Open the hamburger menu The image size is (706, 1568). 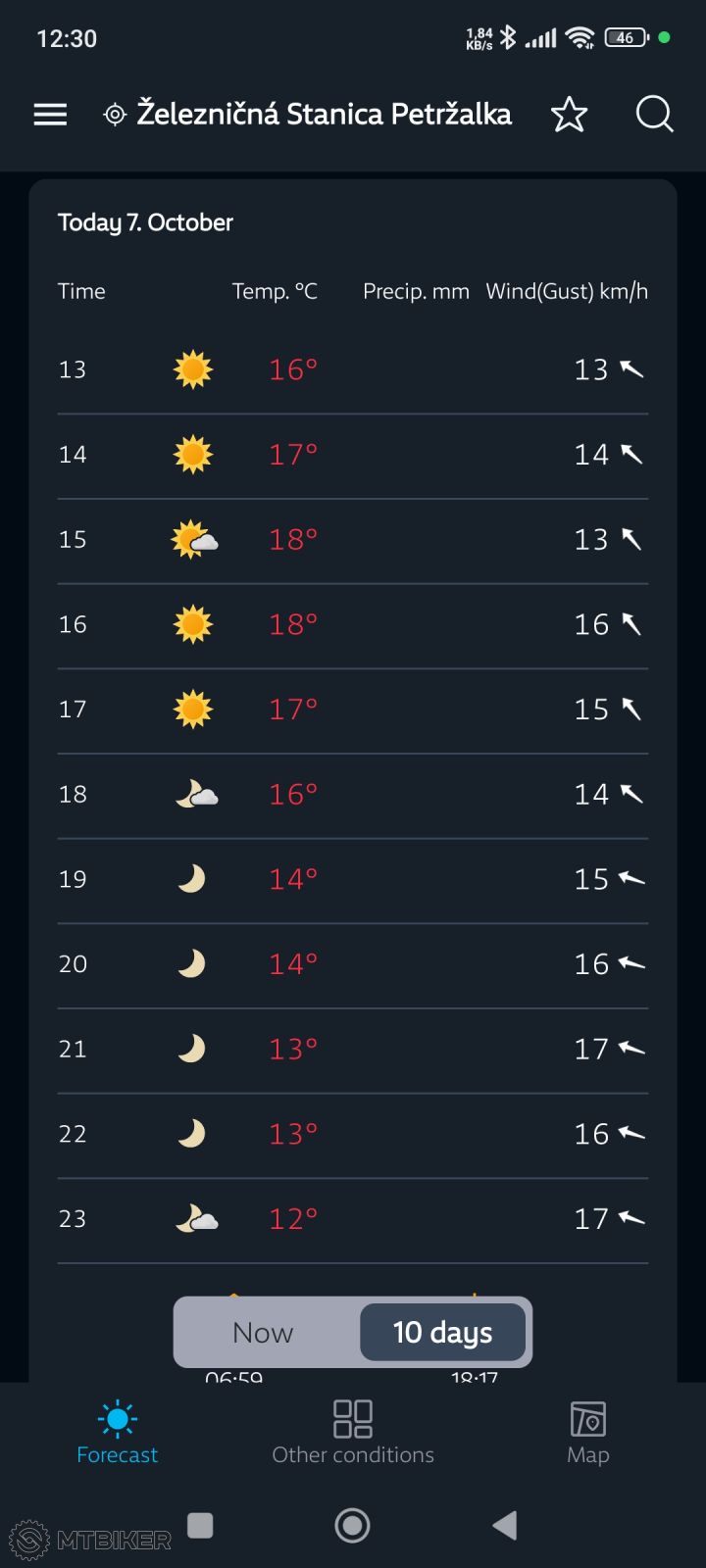[50, 115]
